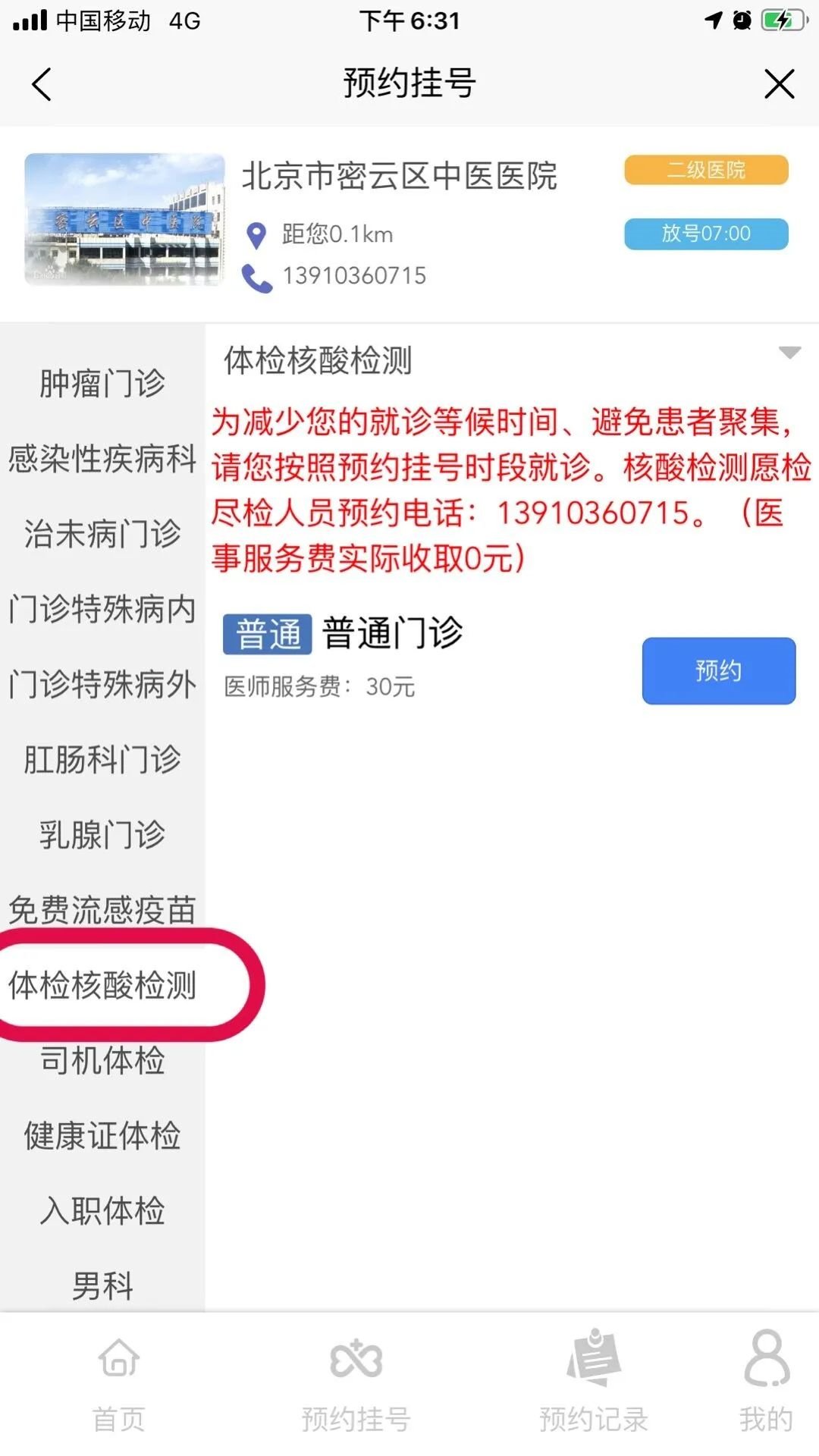Close the 预约挂号 page
819x1456 pixels.
[x=779, y=84]
